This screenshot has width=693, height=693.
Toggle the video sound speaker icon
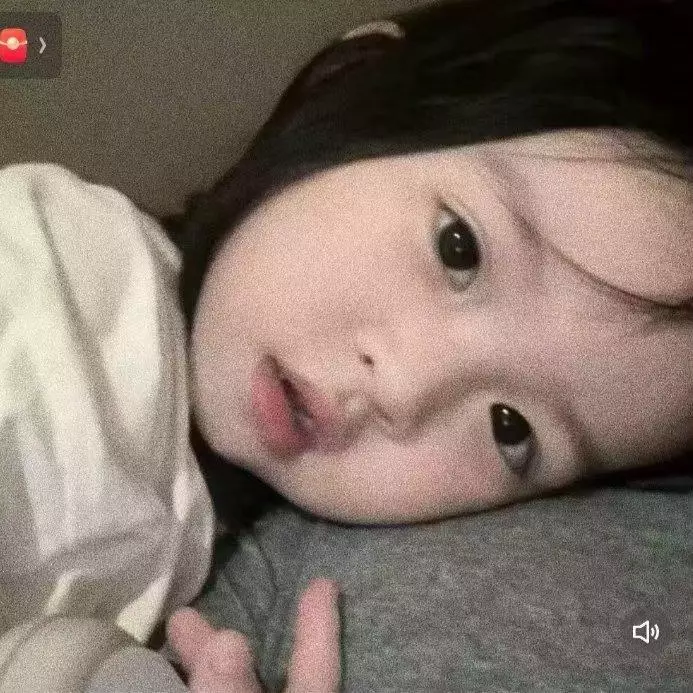[645, 632]
